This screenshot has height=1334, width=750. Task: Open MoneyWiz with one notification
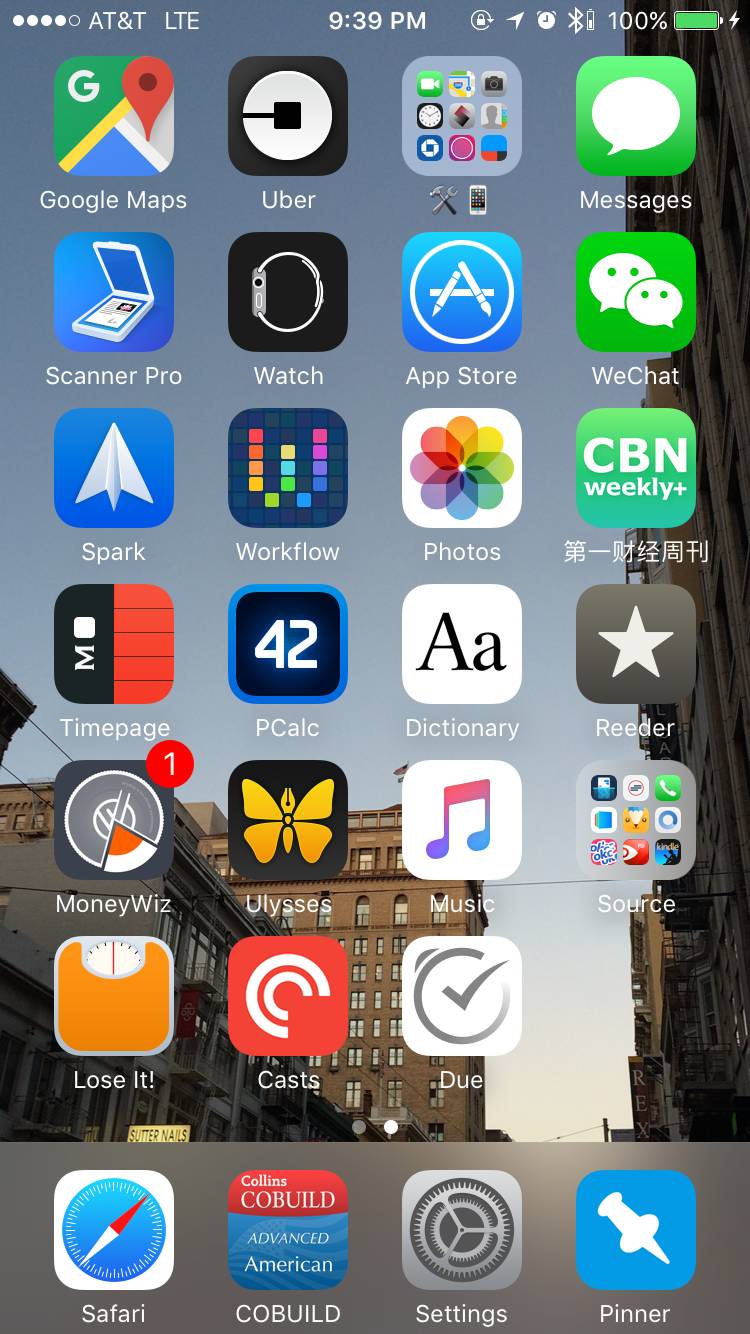[113, 820]
